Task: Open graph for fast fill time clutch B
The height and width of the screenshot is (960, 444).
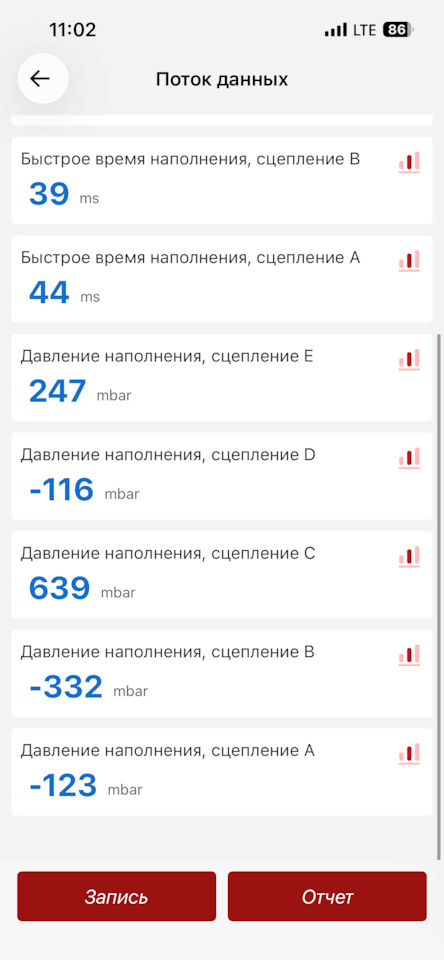Action: click(409, 162)
